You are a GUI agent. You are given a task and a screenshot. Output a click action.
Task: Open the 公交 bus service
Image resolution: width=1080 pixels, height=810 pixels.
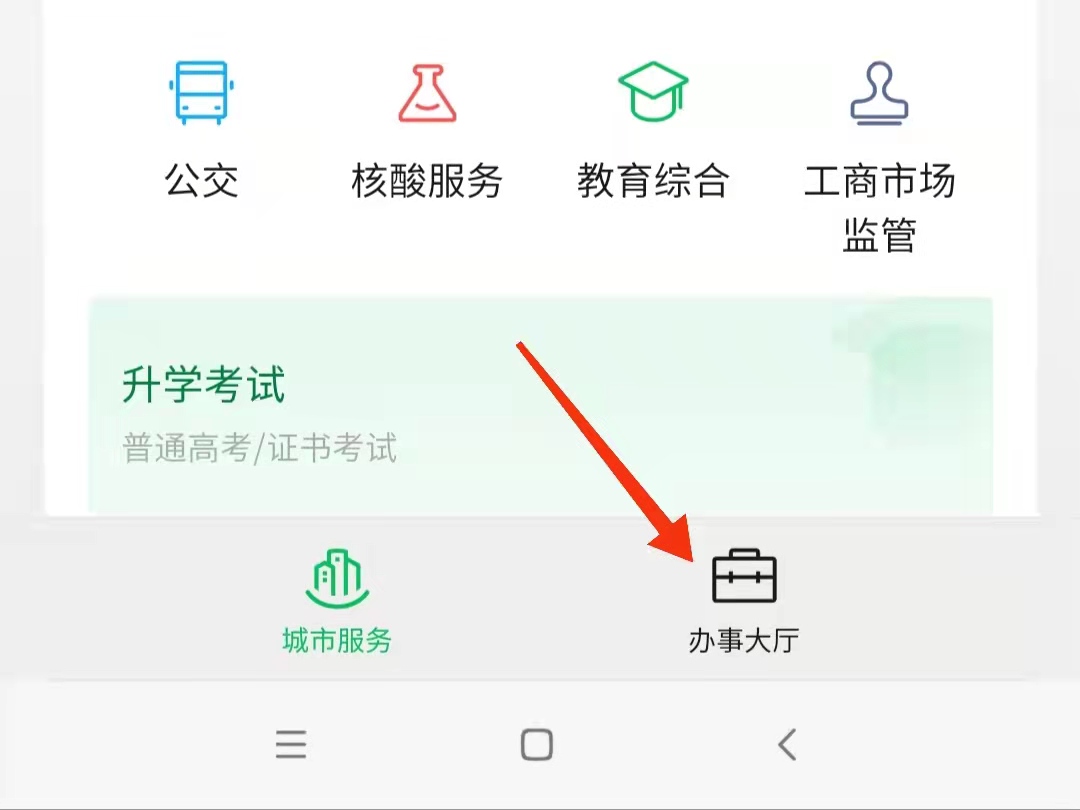coord(201,130)
